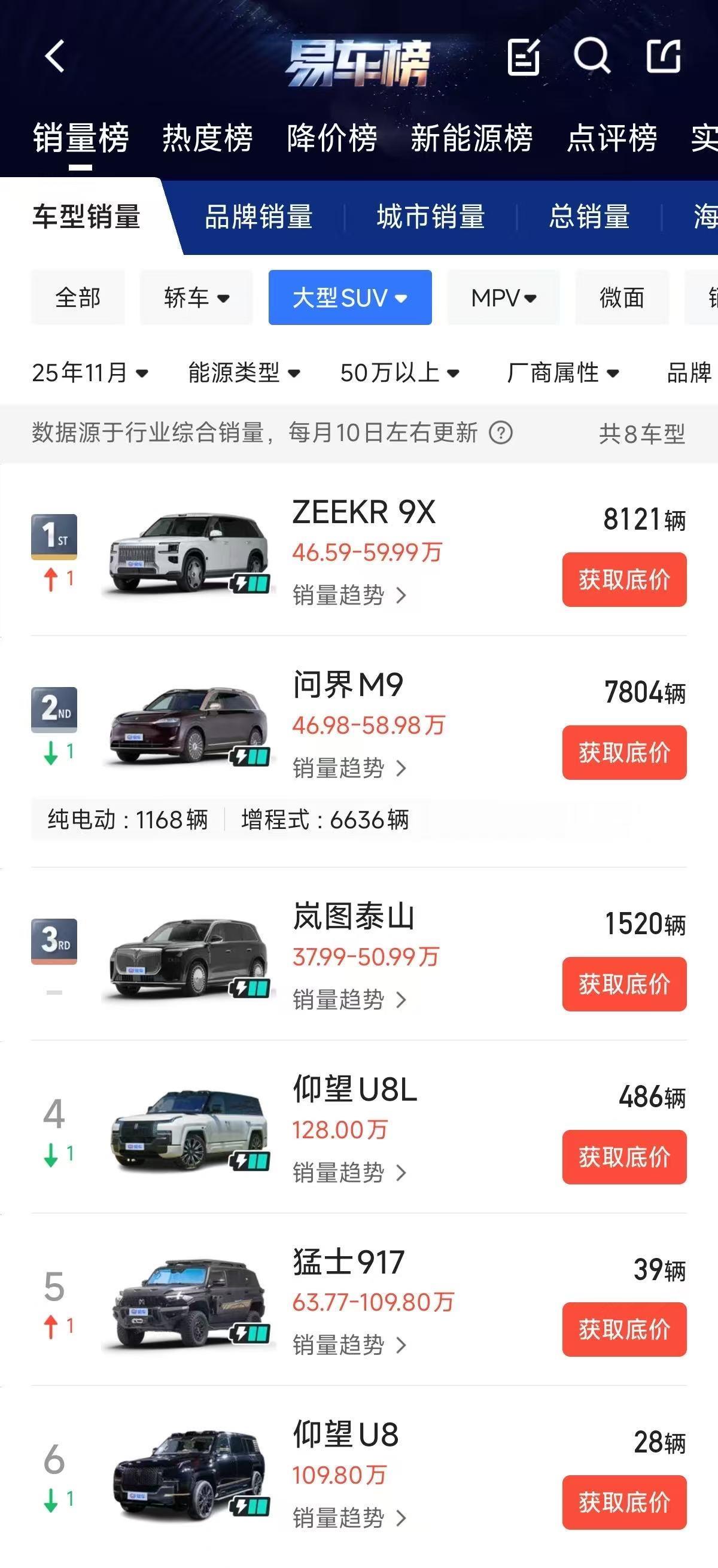This screenshot has height=1568, width=718.
Task: Open the 厂商属性 dropdown
Action: pos(561,373)
